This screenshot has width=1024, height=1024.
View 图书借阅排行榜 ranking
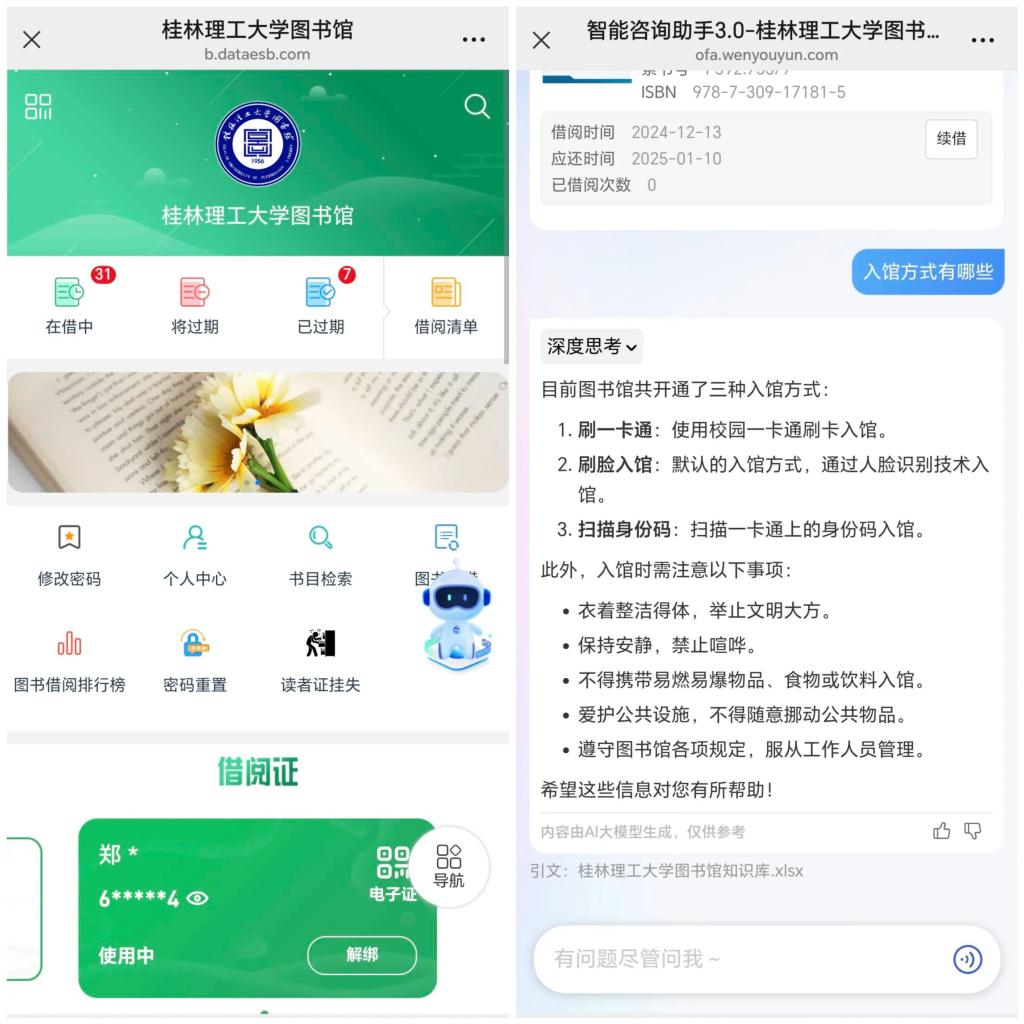click(x=70, y=660)
